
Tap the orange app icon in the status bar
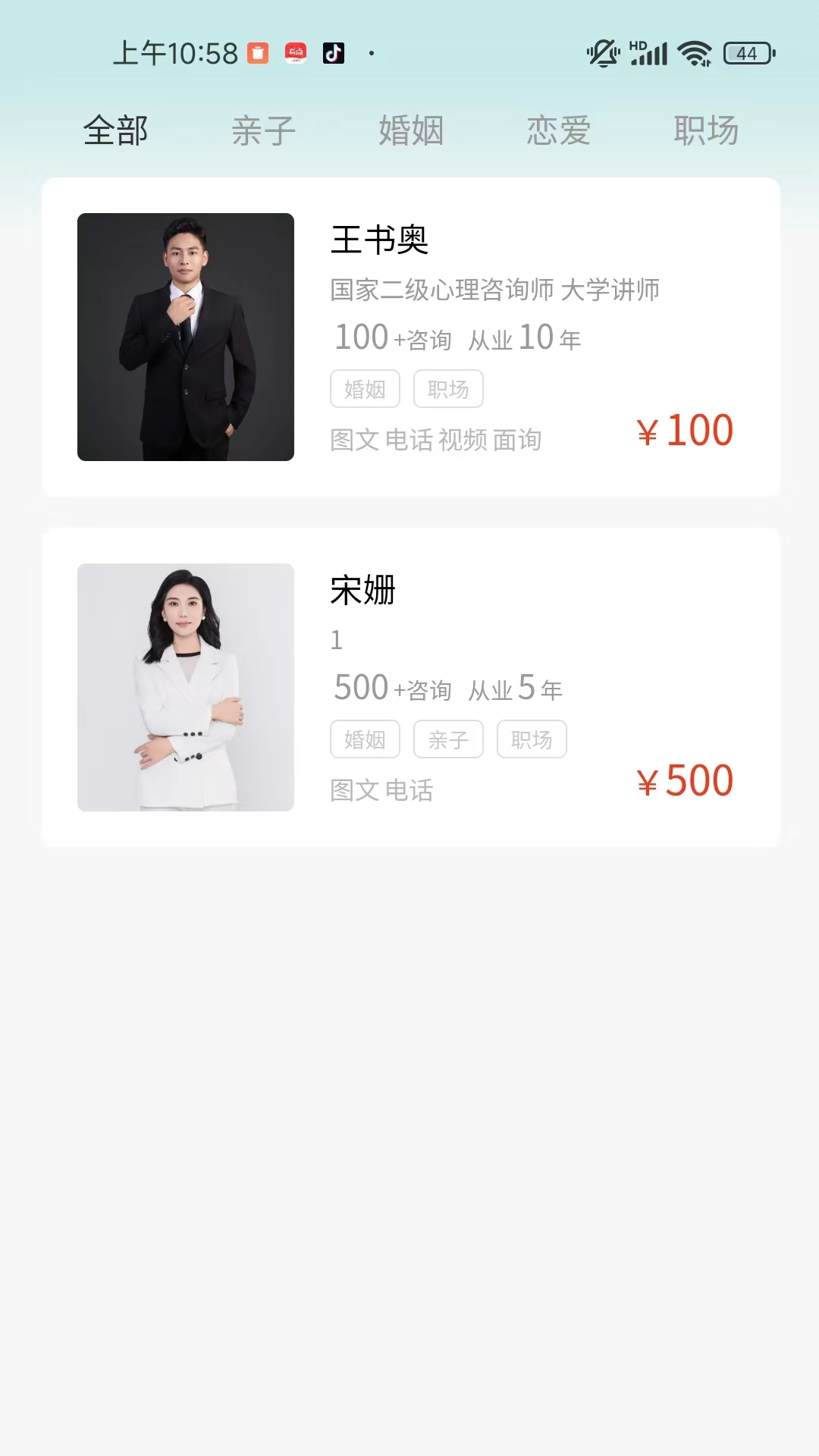tap(258, 53)
